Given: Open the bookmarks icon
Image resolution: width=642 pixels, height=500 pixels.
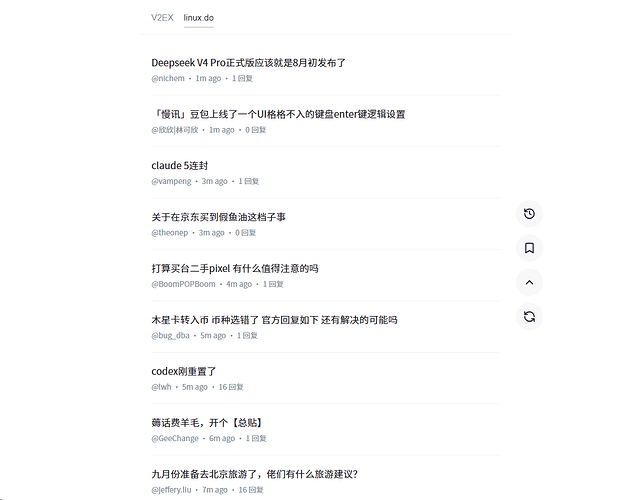Looking at the screenshot, I should pyautogui.click(x=529, y=248).
